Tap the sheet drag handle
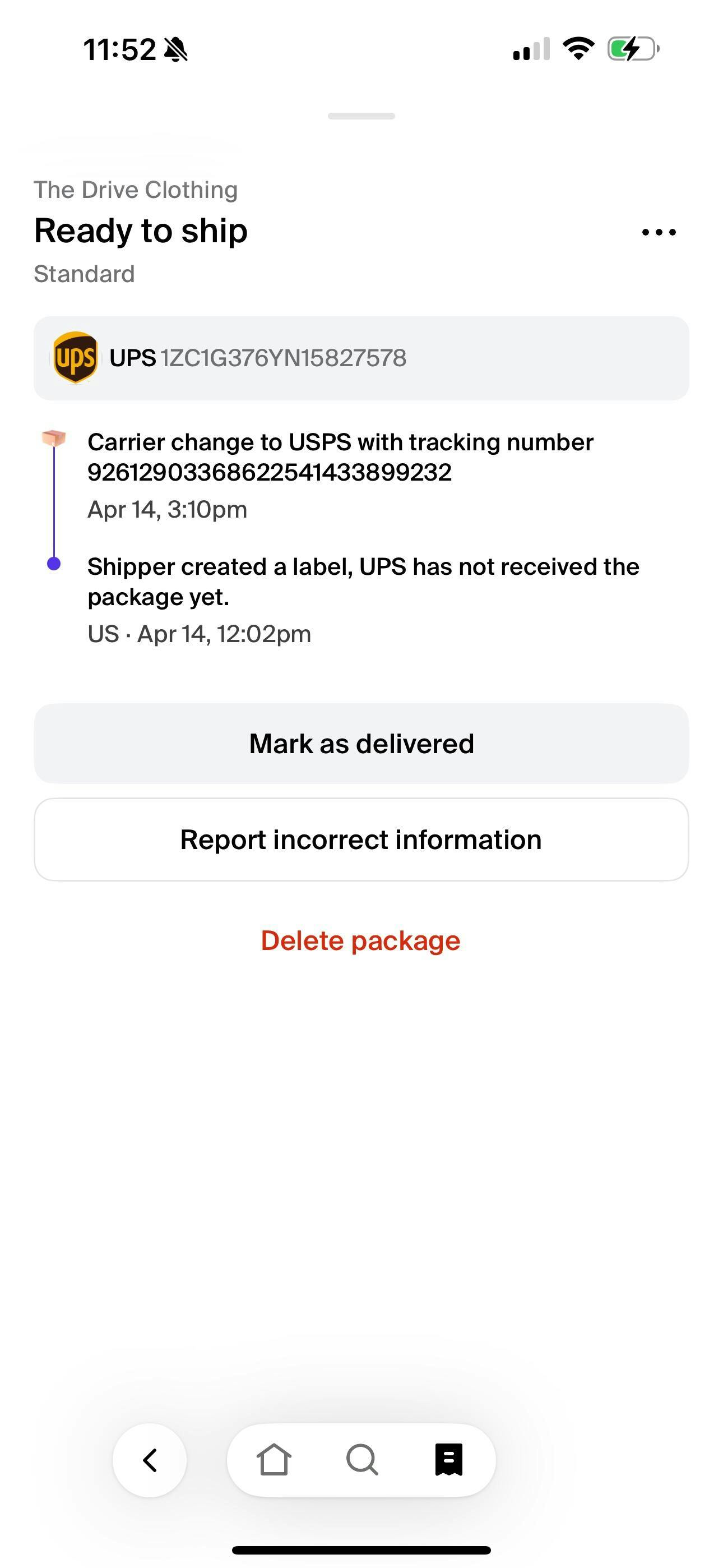 click(361, 116)
